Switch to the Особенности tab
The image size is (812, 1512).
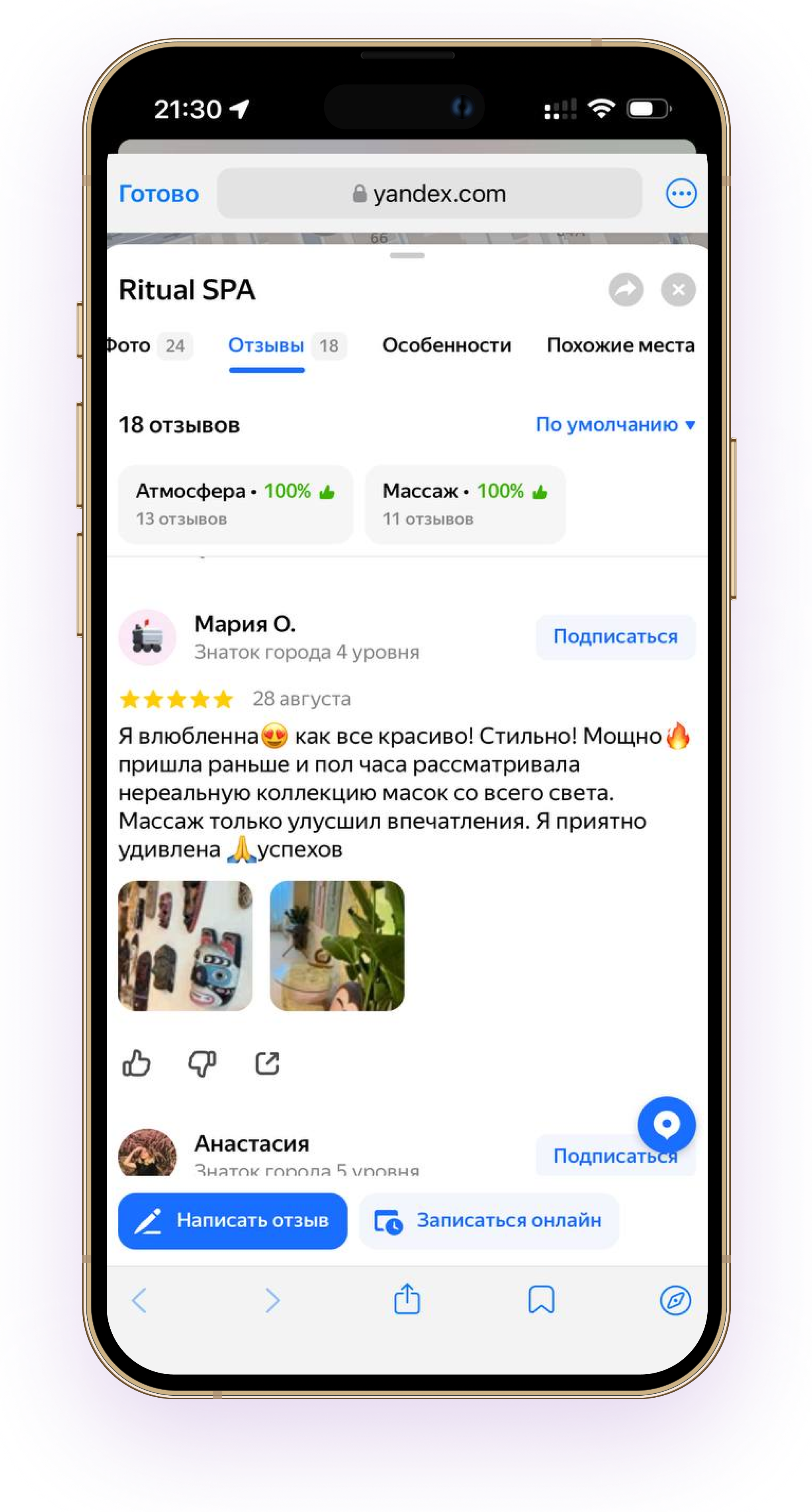tap(447, 345)
